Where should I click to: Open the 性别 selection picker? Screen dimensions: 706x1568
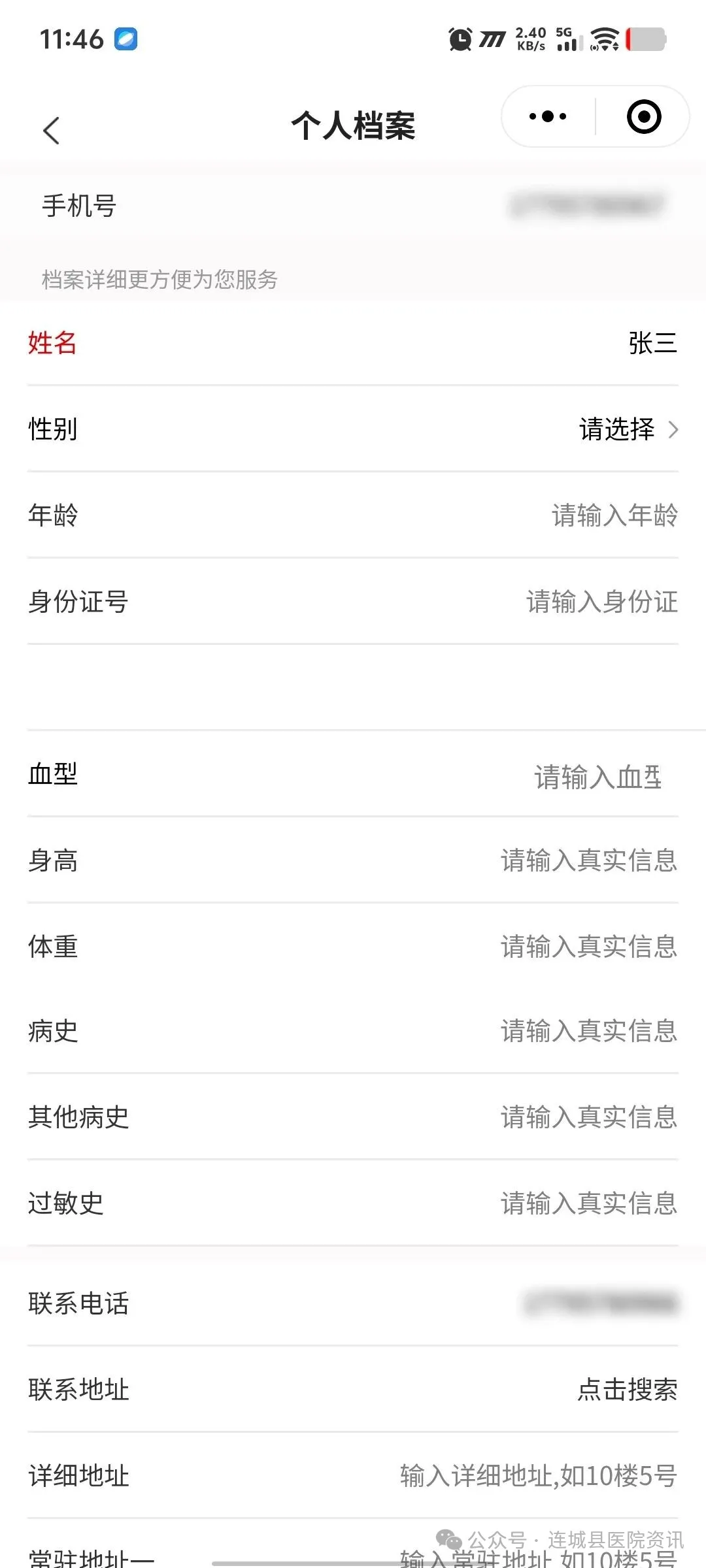pyautogui.click(x=628, y=429)
